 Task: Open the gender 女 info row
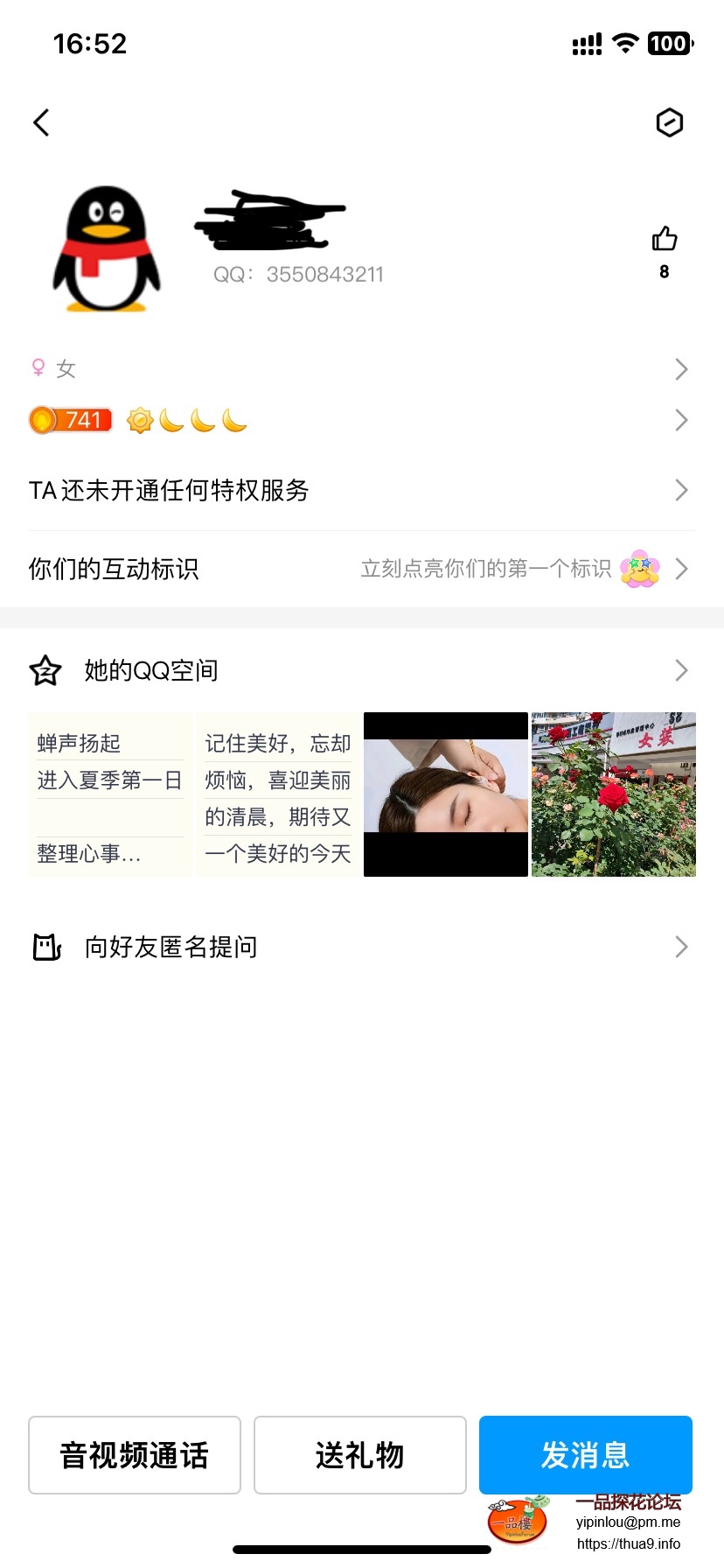coord(362,369)
